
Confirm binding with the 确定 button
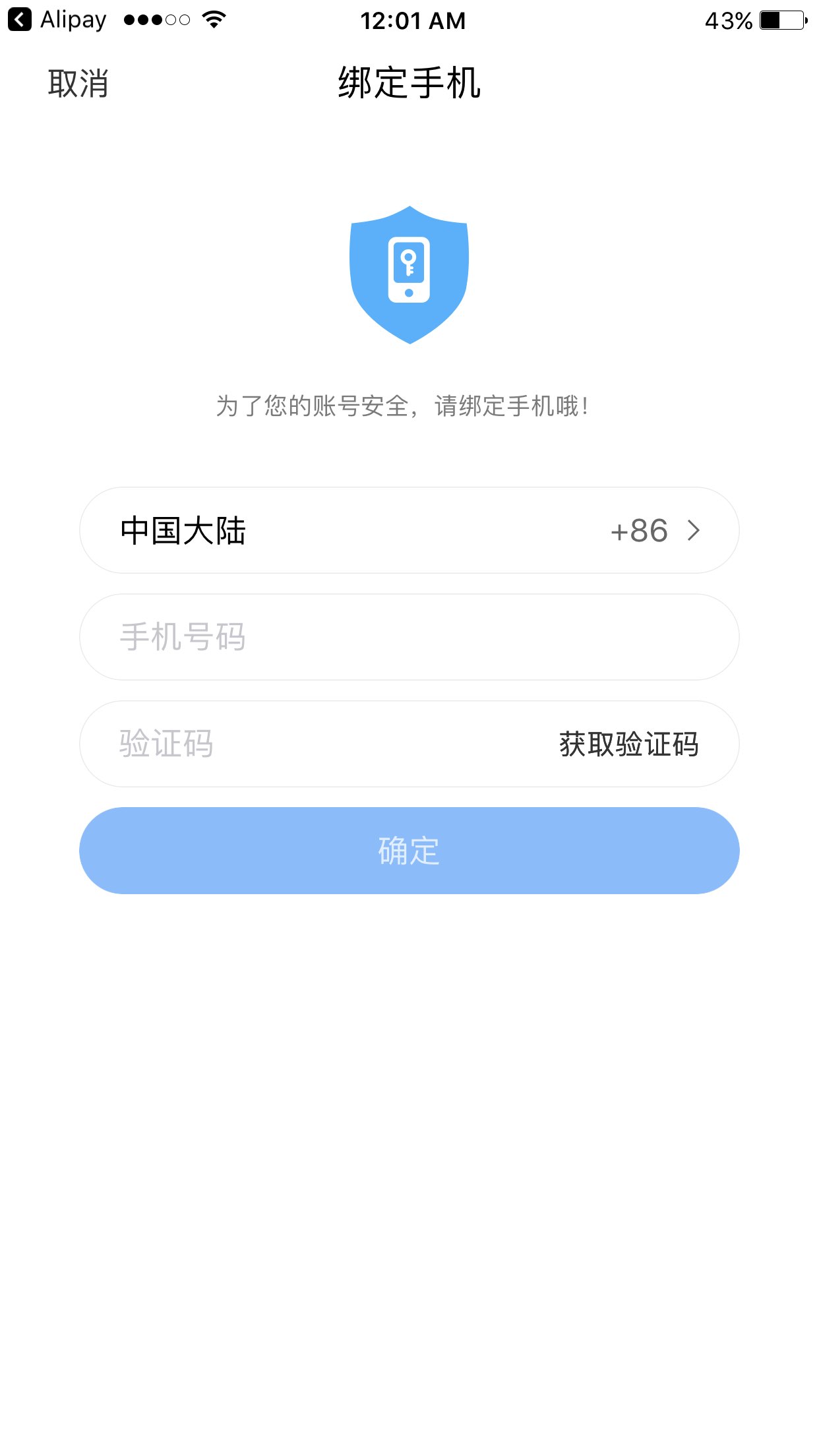click(409, 851)
